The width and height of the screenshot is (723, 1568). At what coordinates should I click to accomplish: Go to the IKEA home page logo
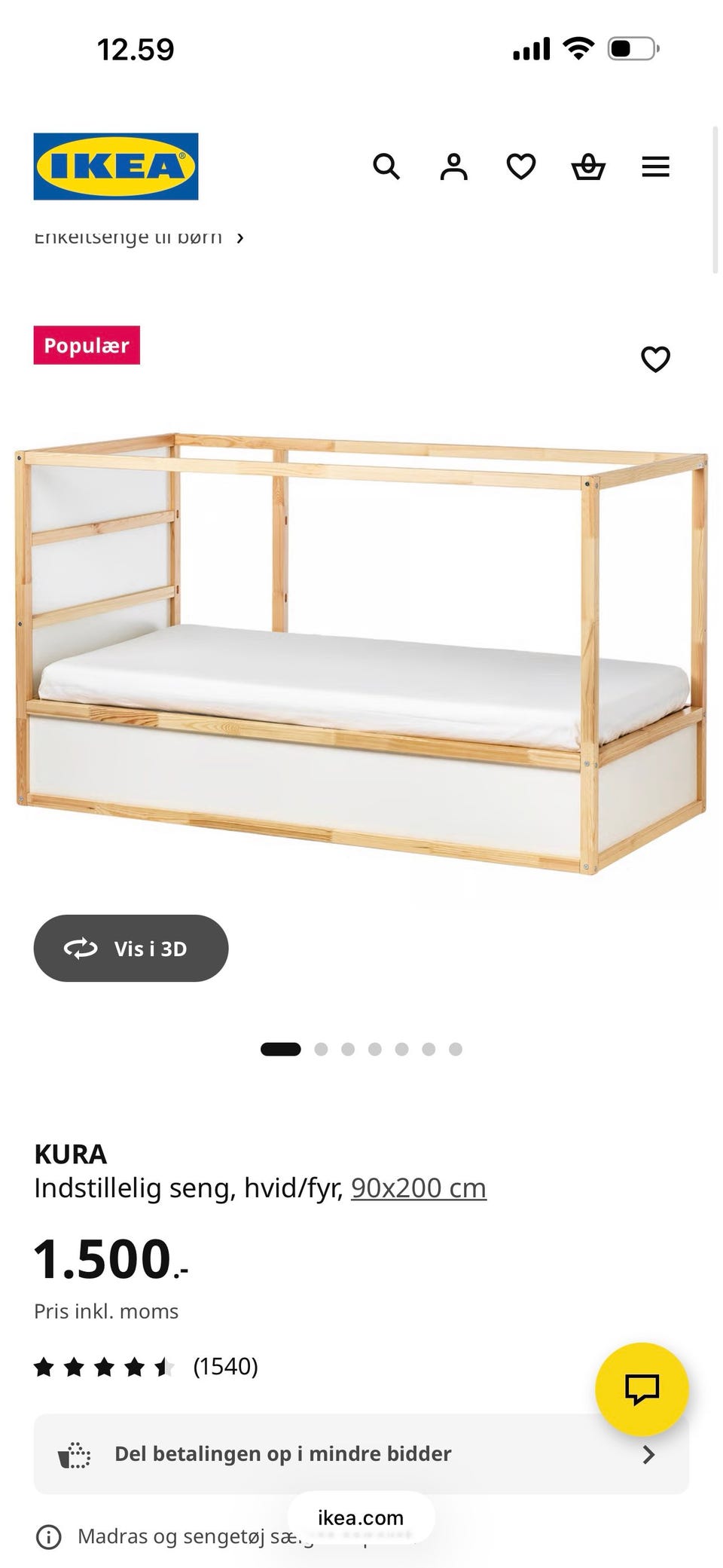click(116, 167)
